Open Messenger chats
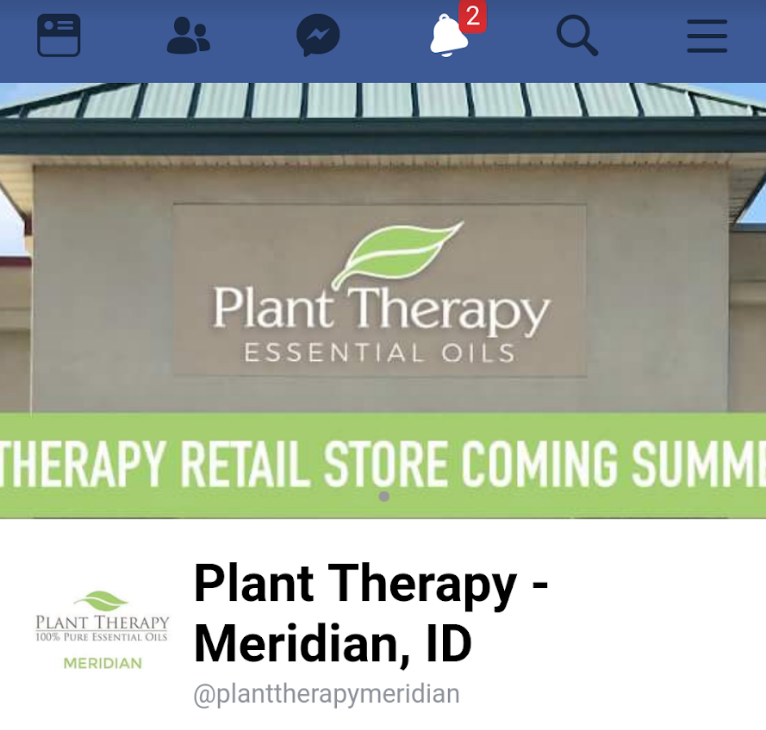 (x=318, y=36)
